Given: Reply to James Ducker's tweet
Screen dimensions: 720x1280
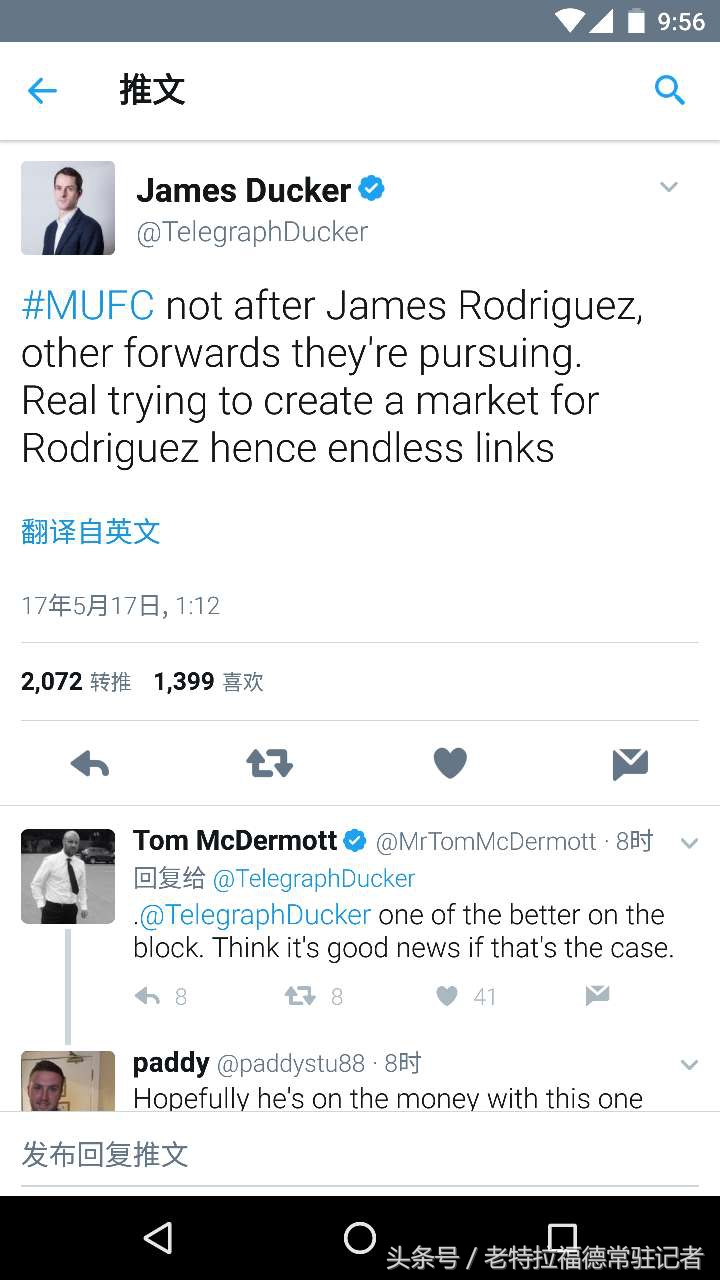Looking at the screenshot, I should 90,765.
